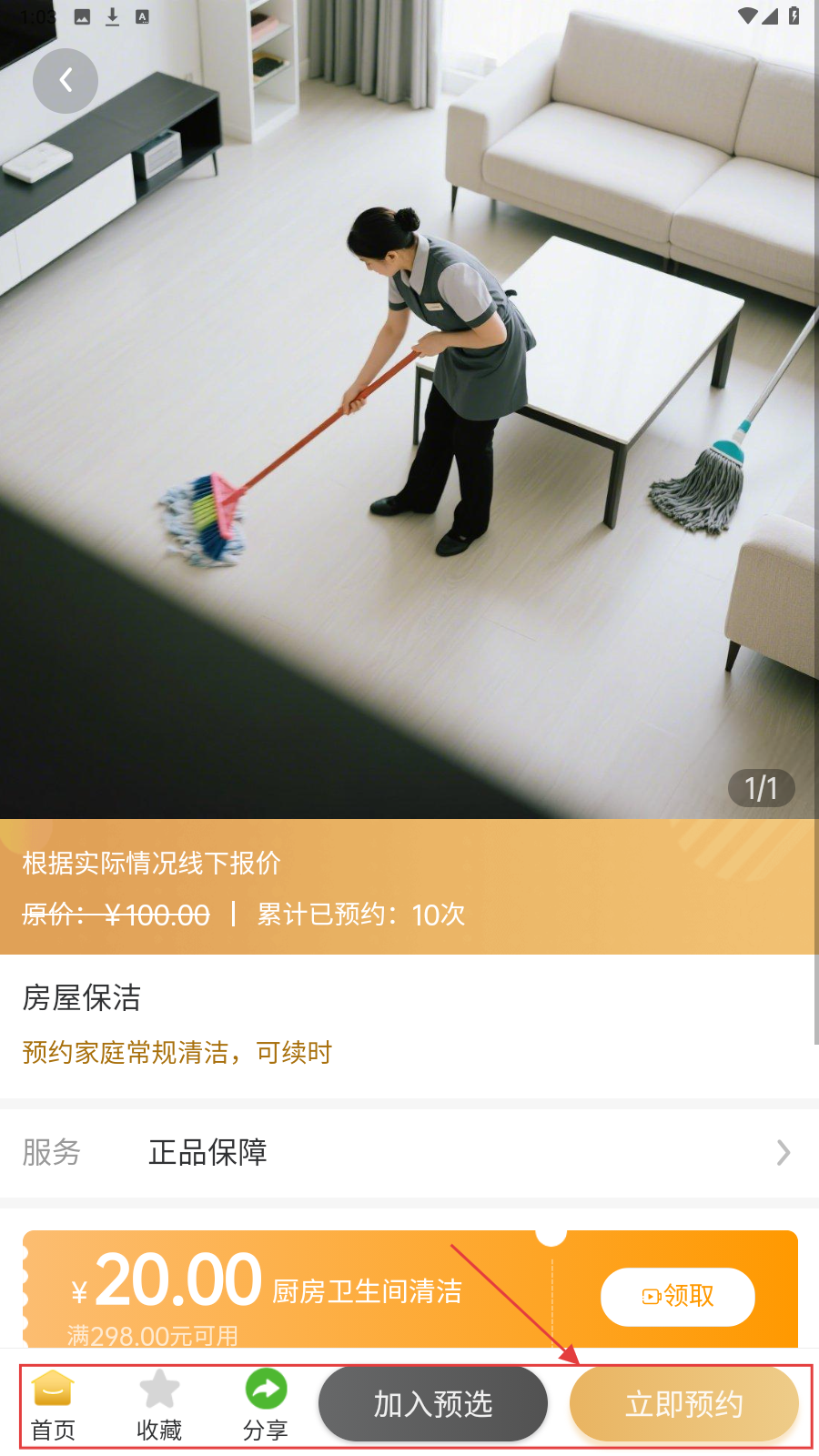Open the 服务 正品保障 row

(408, 1152)
